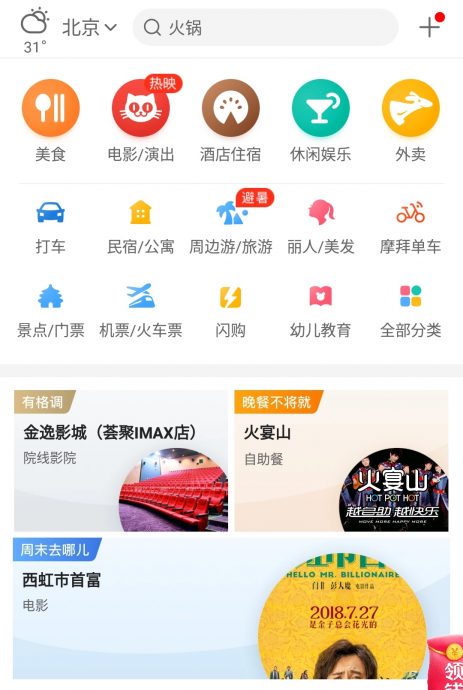Viewport: 463px width, 690px height.
Task: Open the 金逸影城 cinema card
Action: tap(121, 461)
